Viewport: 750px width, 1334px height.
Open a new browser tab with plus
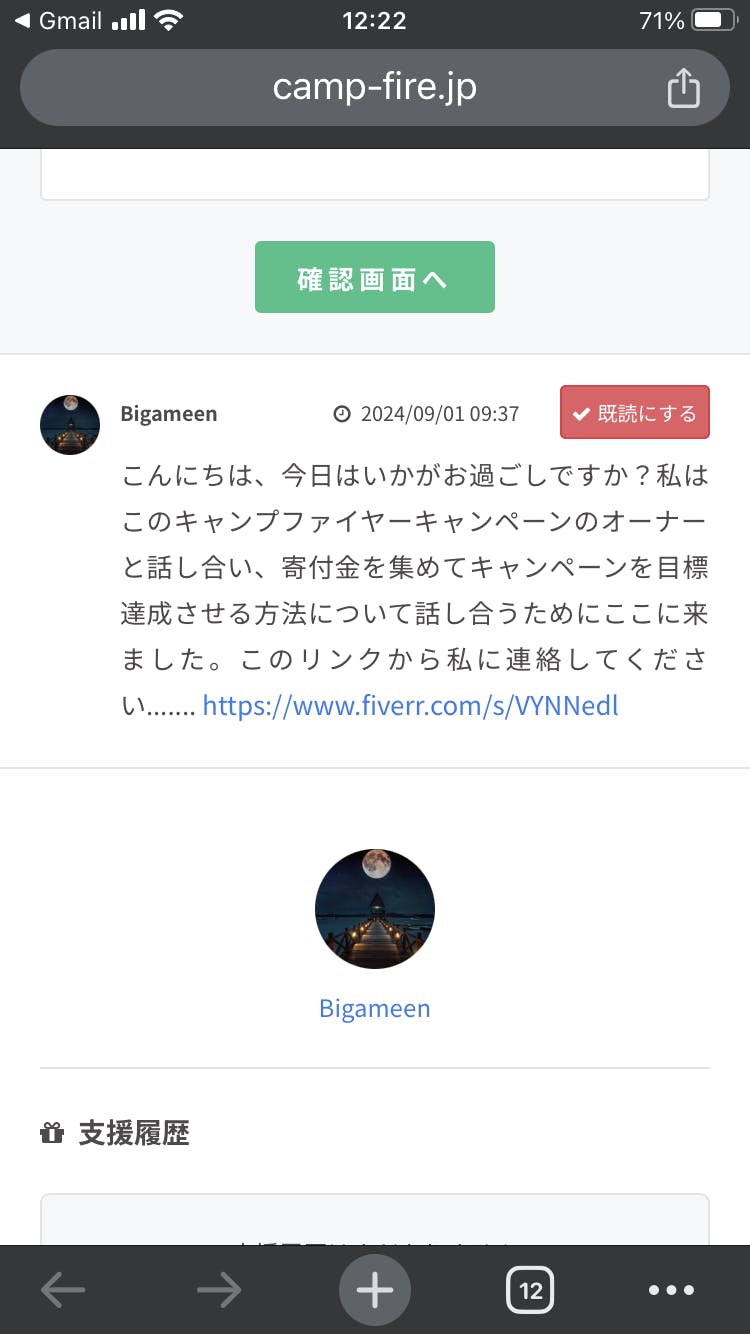pyautogui.click(x=374, y=1290)
